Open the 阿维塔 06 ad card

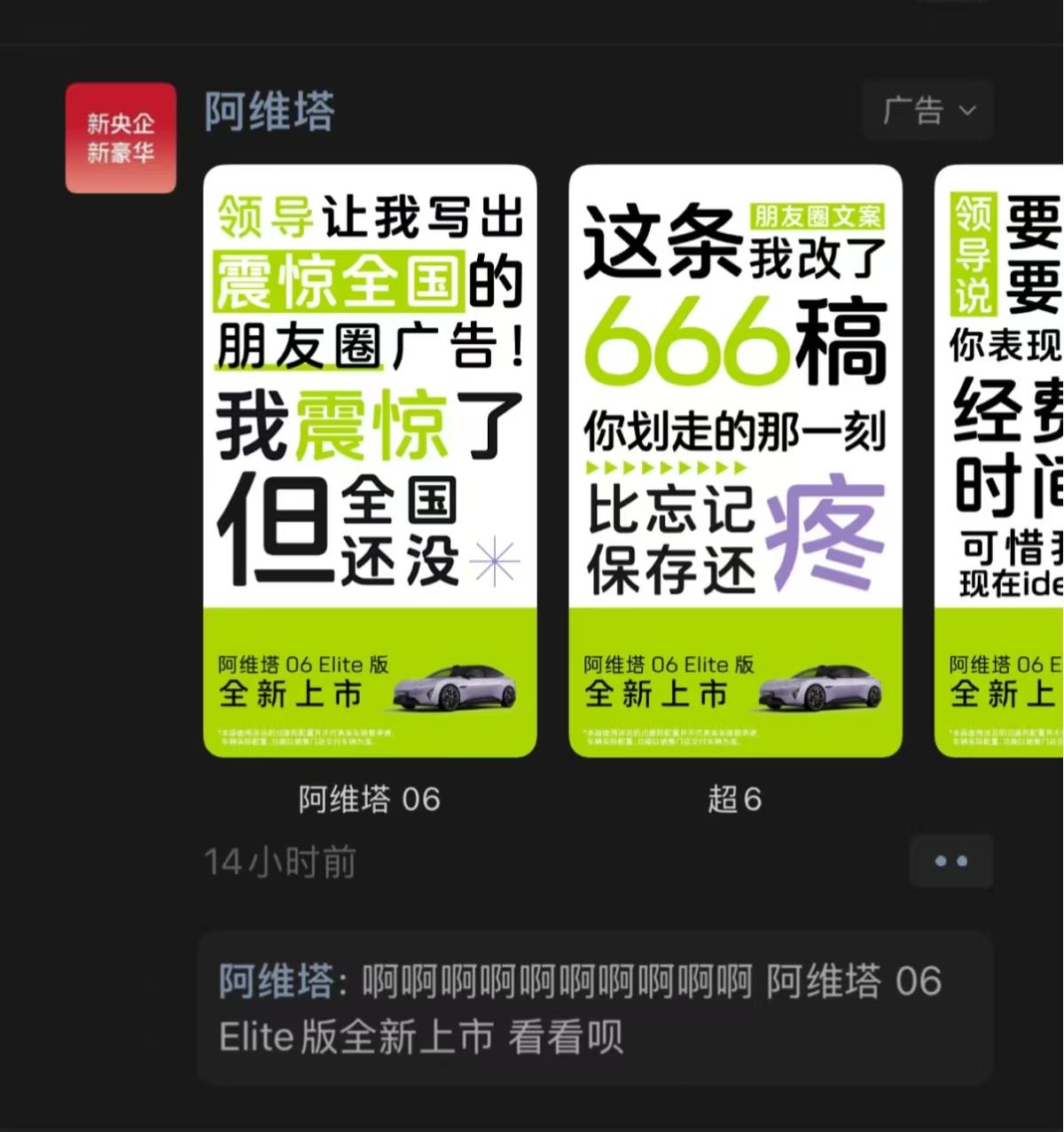370,461
